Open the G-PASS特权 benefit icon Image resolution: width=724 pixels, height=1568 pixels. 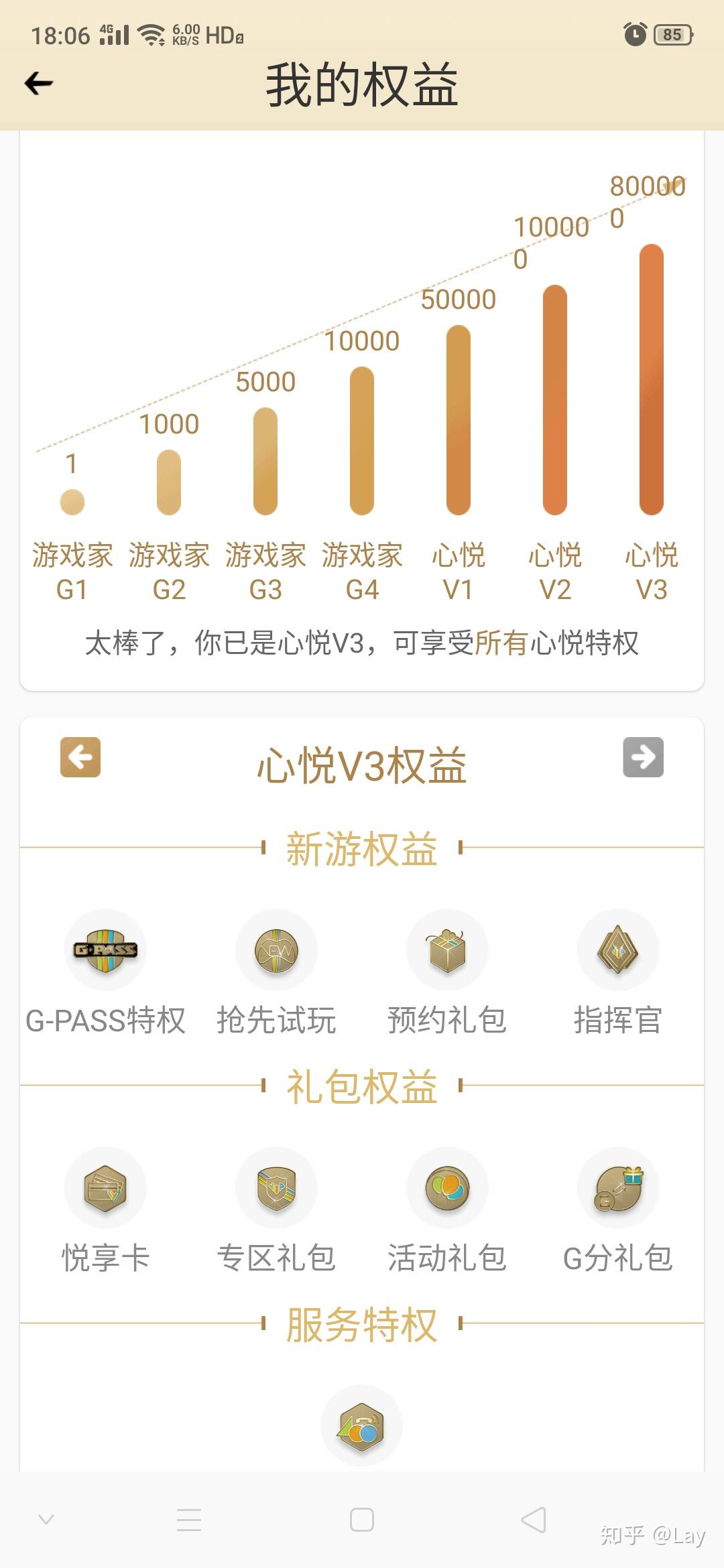coord(105,950)
